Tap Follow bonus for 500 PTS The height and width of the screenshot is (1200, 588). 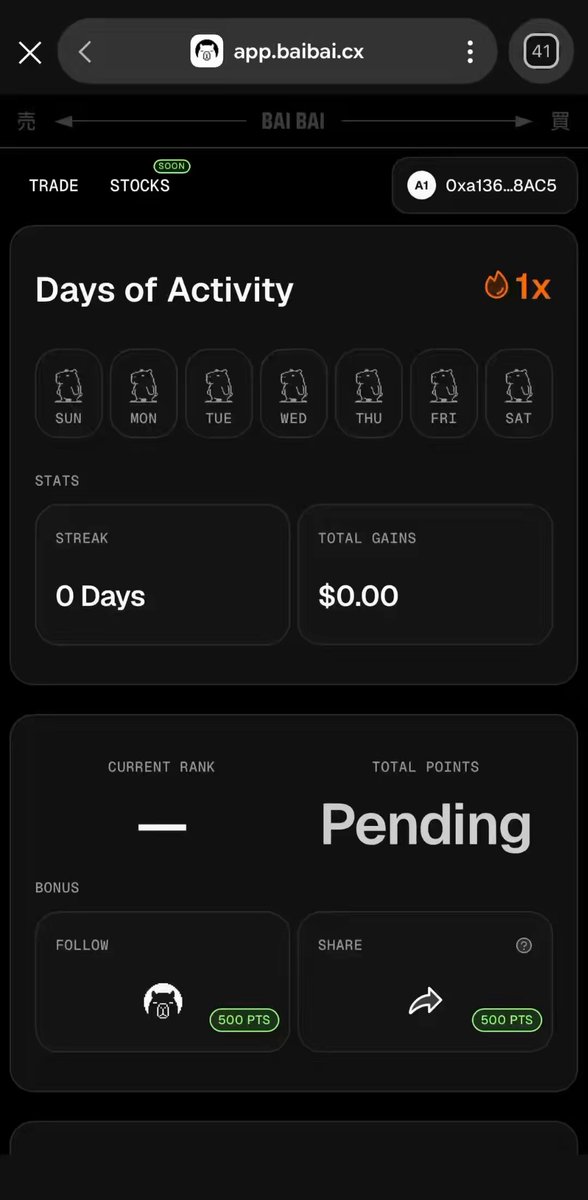(x=162, y=981)
